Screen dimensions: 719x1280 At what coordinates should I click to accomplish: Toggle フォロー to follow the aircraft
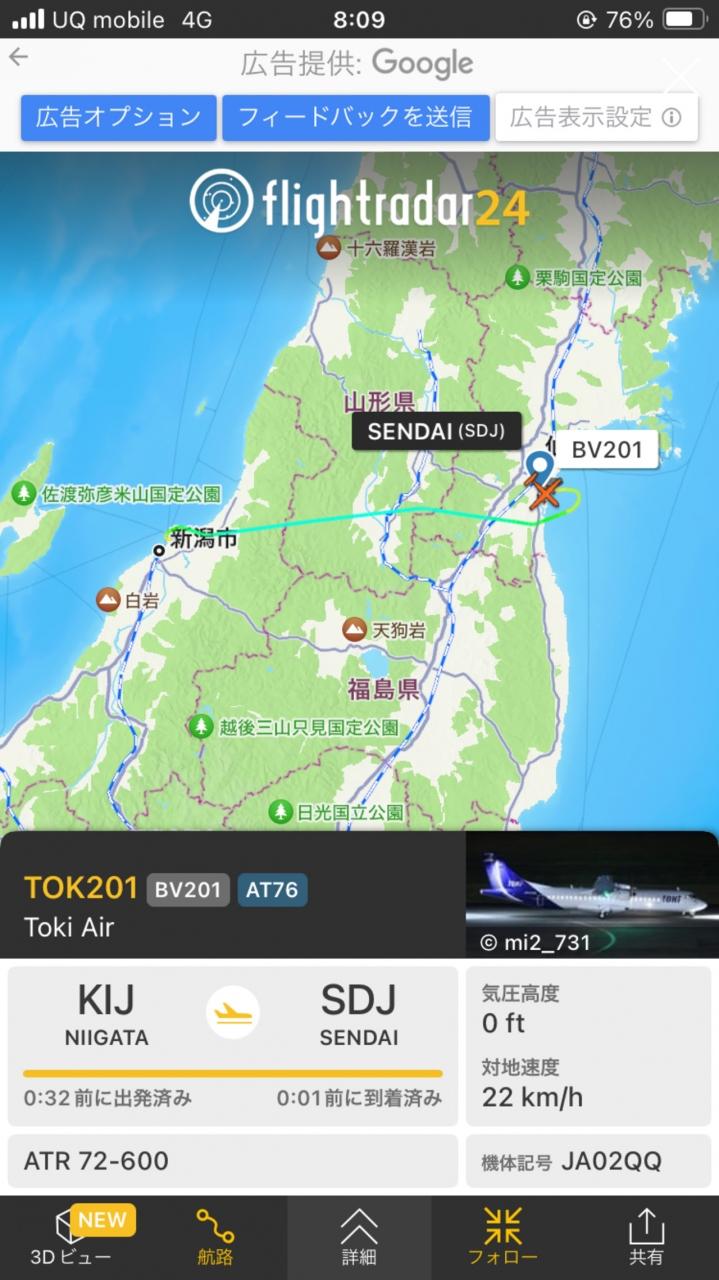503,1237
